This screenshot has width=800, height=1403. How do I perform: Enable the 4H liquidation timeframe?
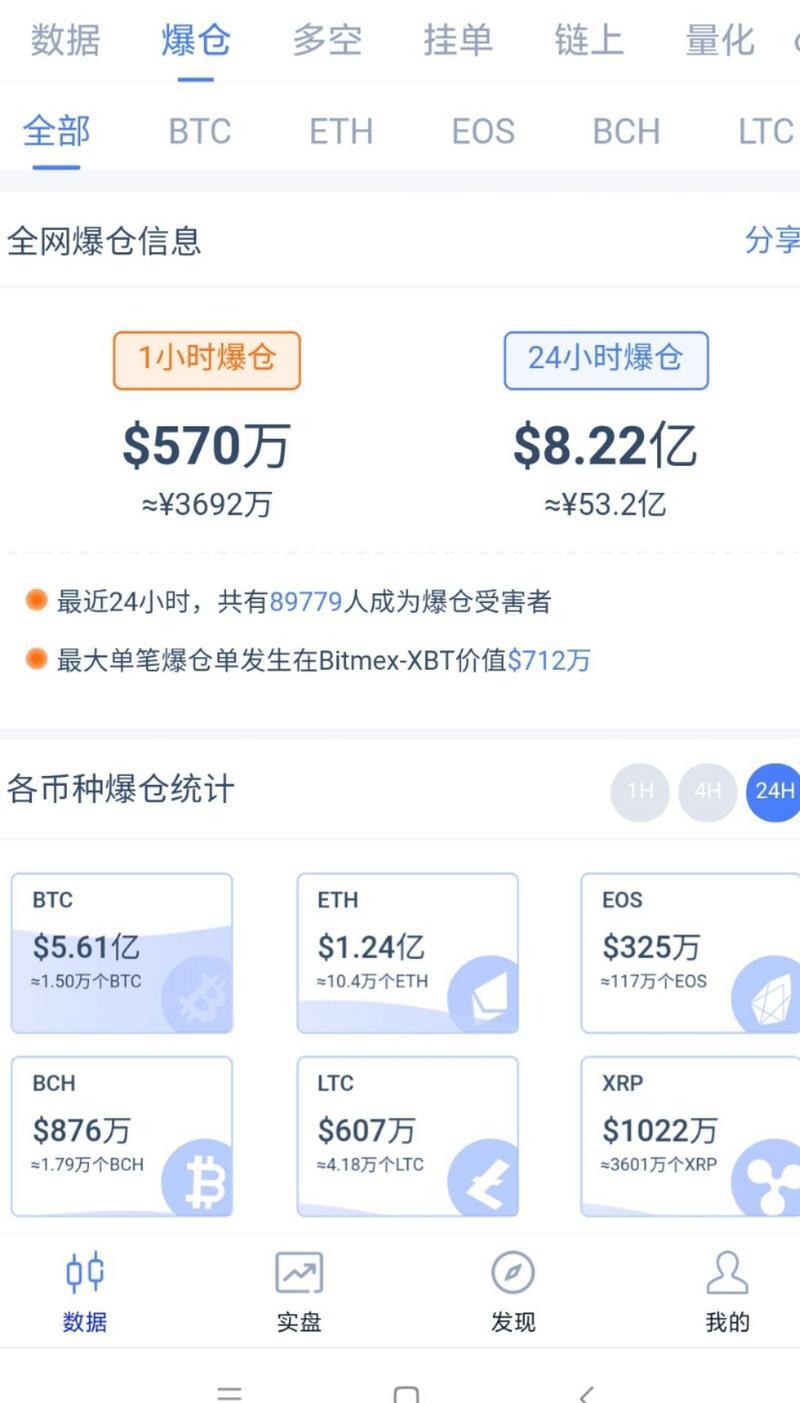pos(706,791)
